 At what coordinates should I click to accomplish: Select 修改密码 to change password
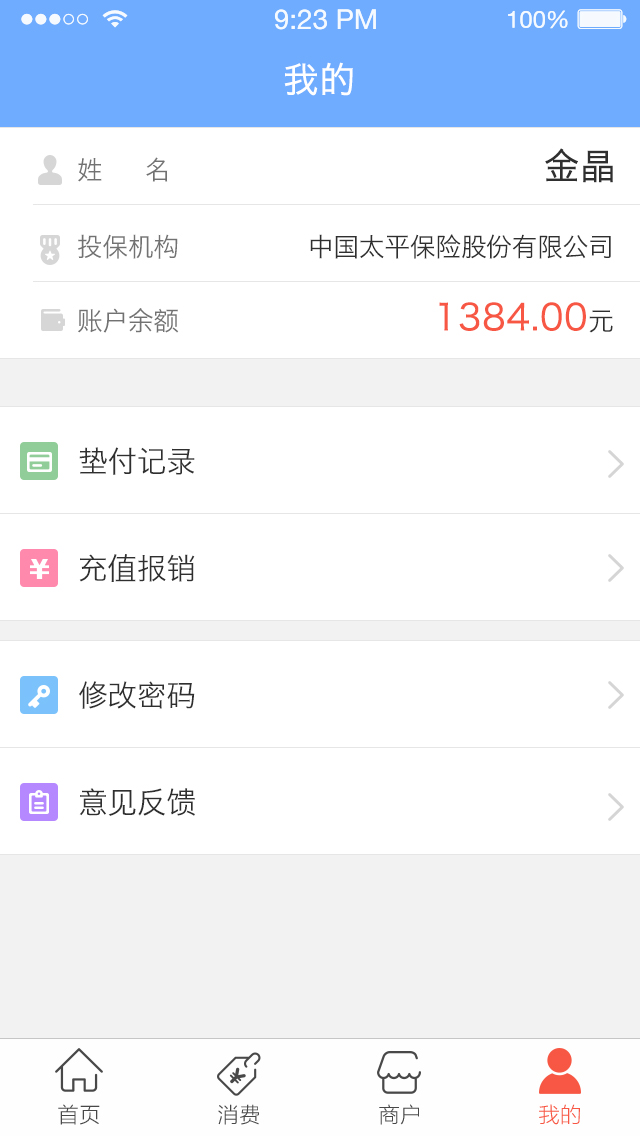point(320,695)
